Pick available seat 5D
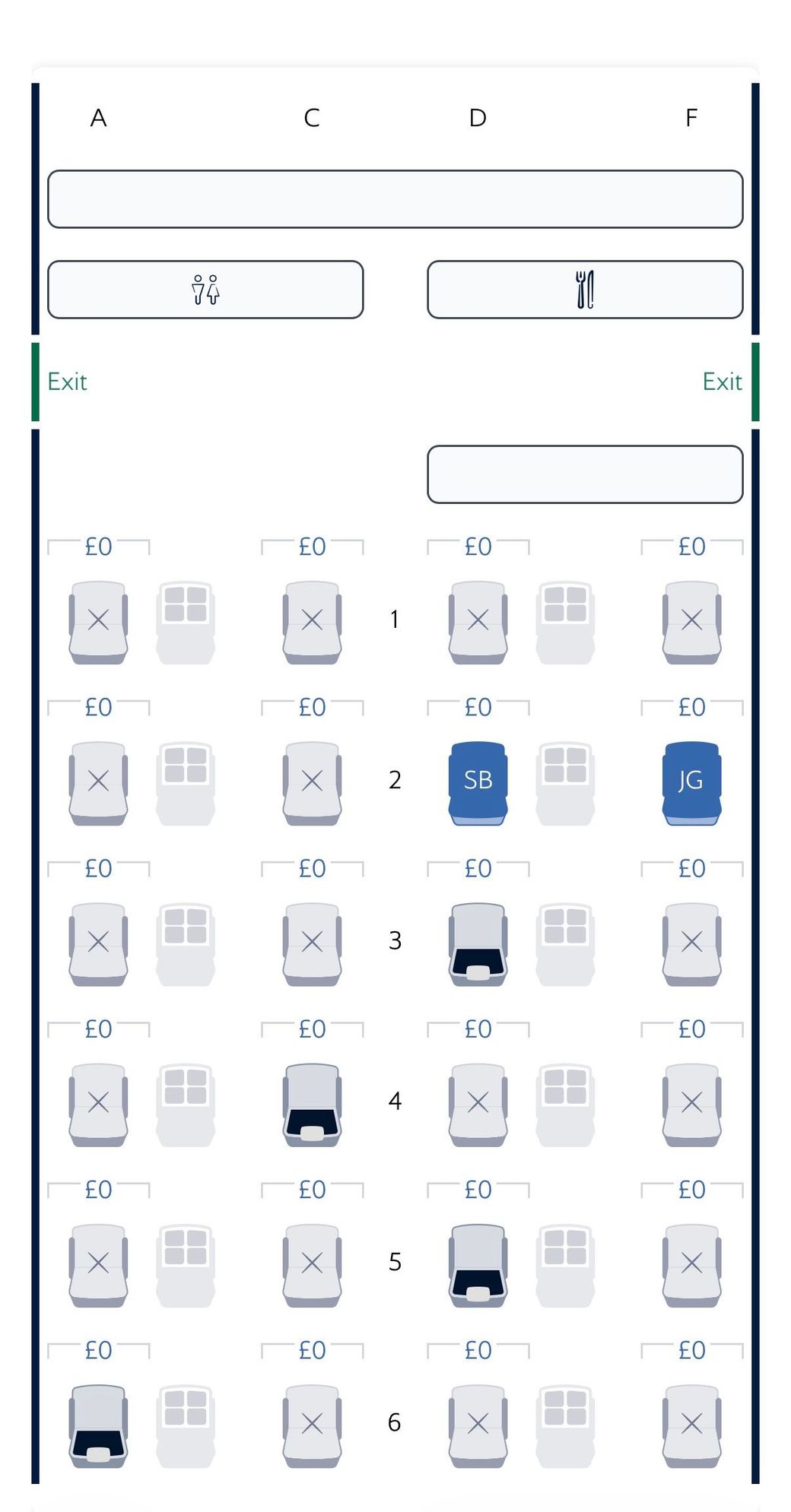The image size is (791, 1512). [x=478, y=1265]
